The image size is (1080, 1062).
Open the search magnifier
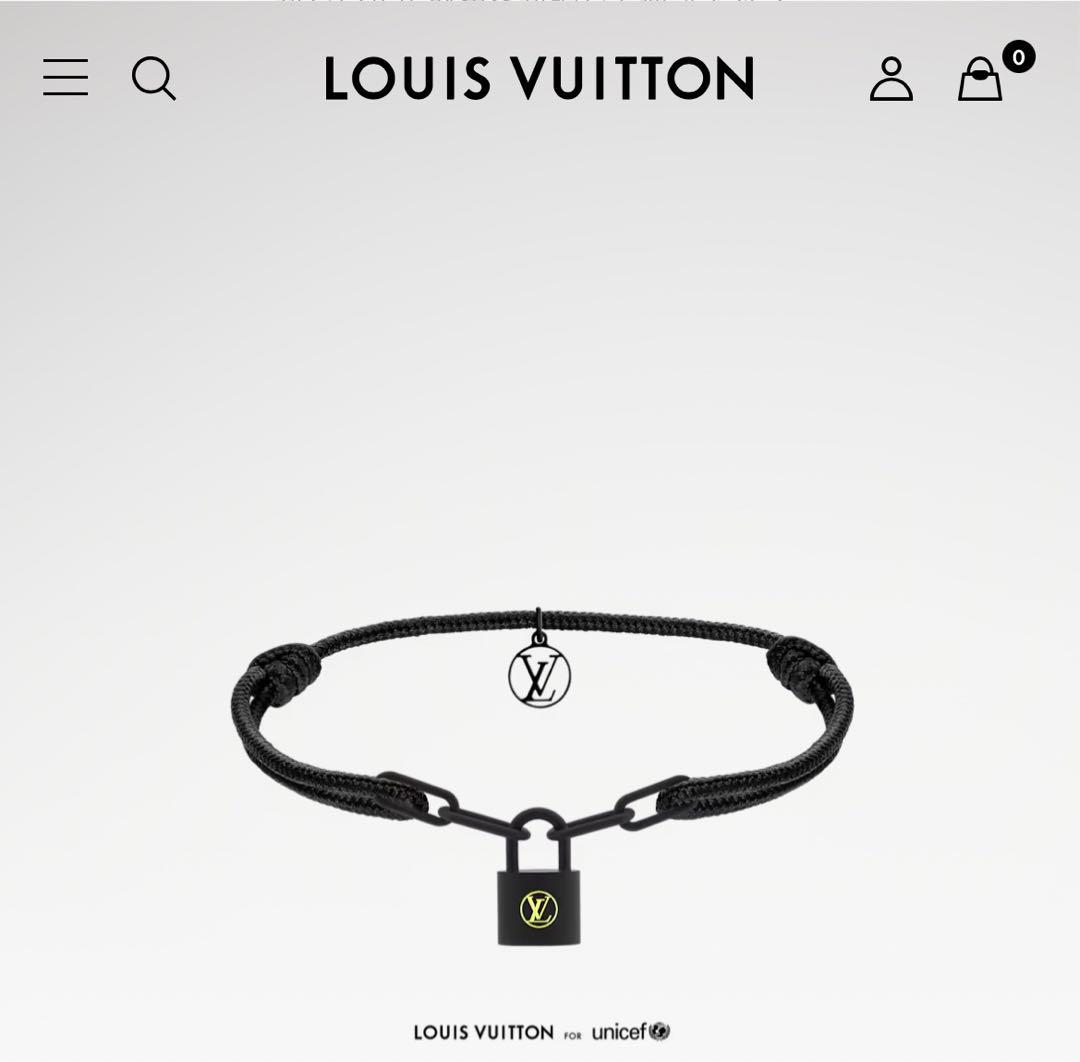tap(154, 78)
